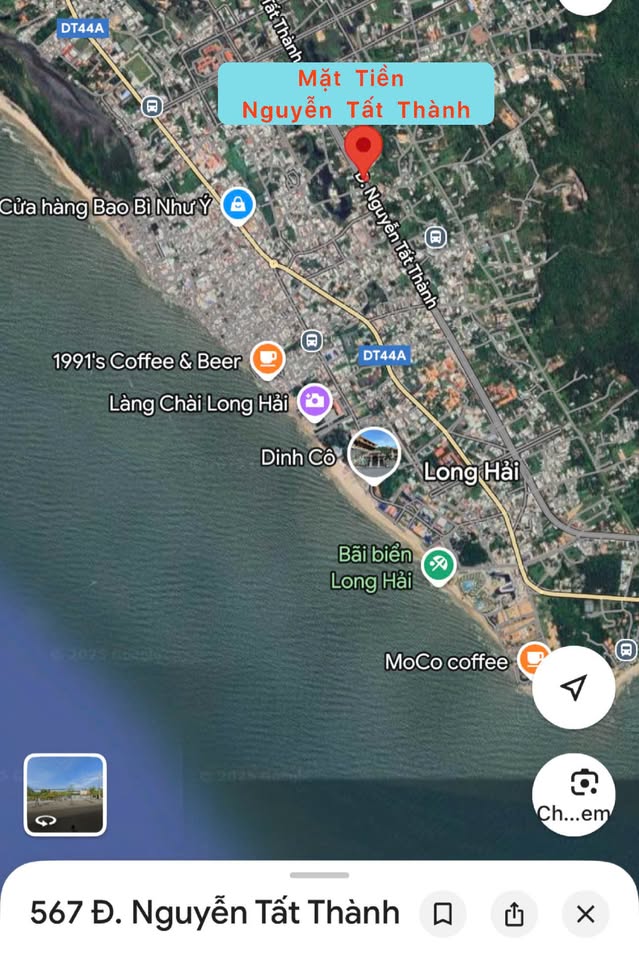Select the 1991's Coffee & Beer marker
Image resolution: width=639 pixels, height=960 pixels.
[x=266, y=359]
